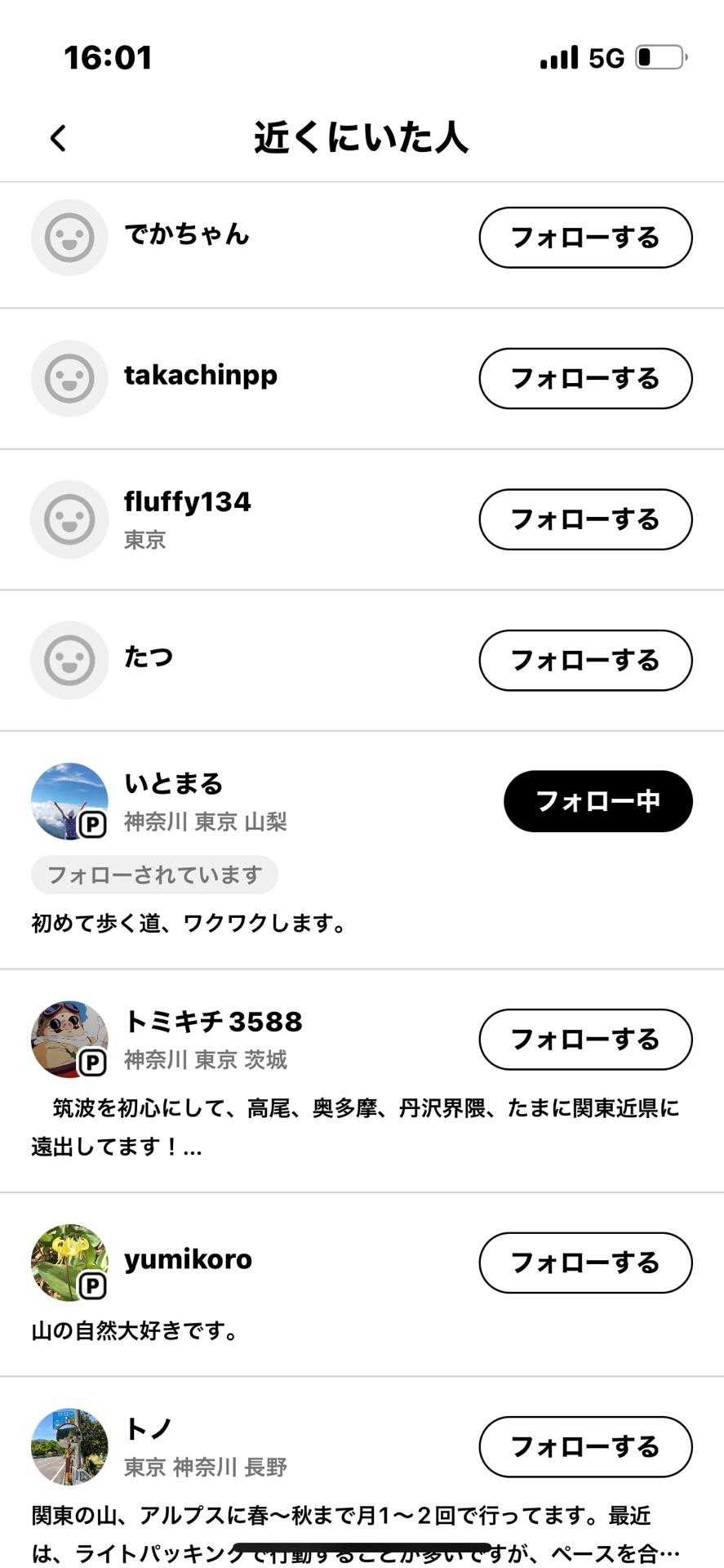Follow the user トミキチ3588
Viewport: 724px width, 1568px height.
pos(584,1040)
